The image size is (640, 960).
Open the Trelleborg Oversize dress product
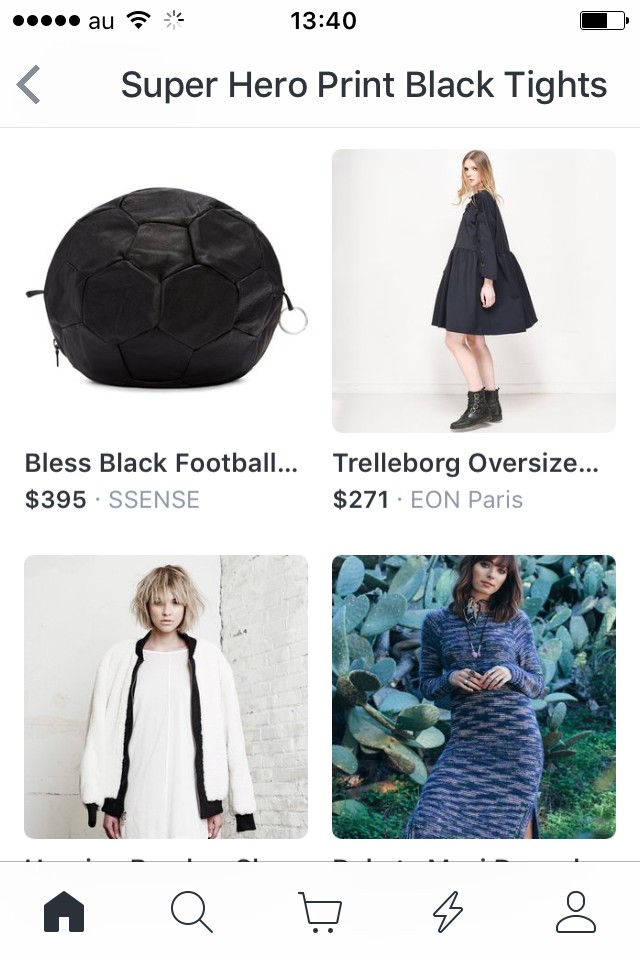point(474,291)
